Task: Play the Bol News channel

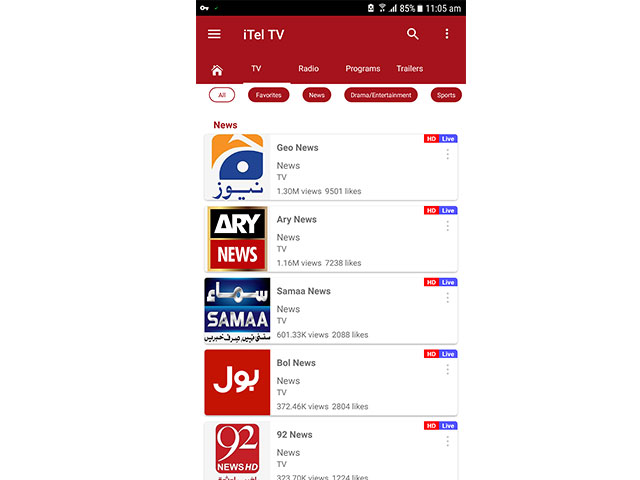Action: (x=330, y=383)
